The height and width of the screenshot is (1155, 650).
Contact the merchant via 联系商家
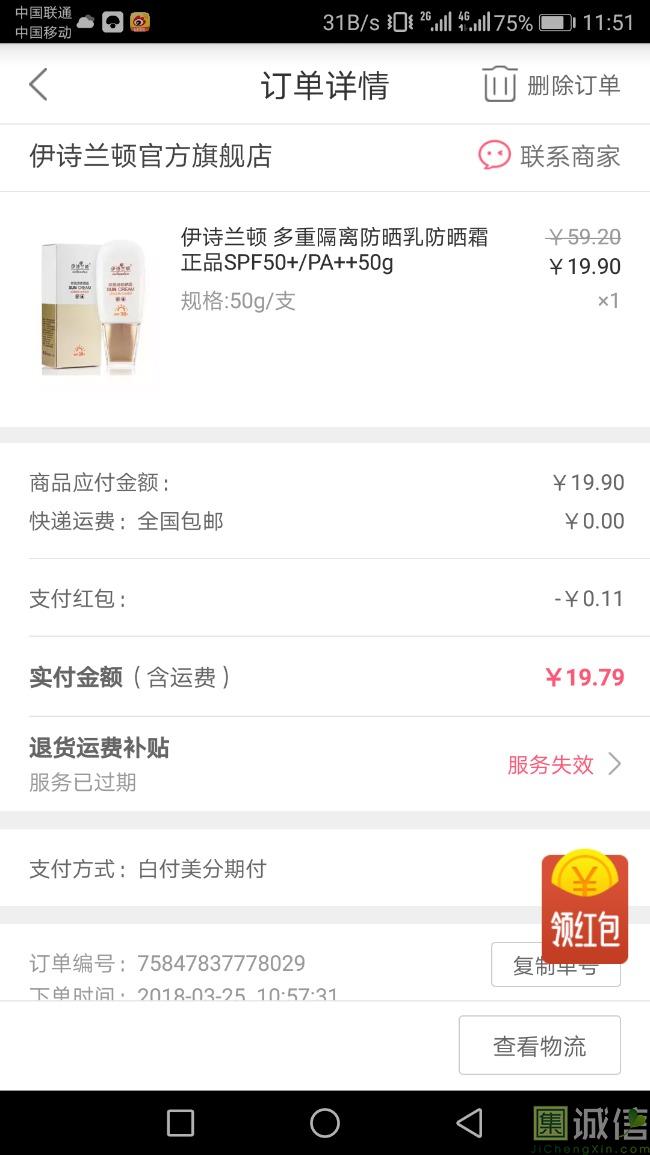click(549, 156)
